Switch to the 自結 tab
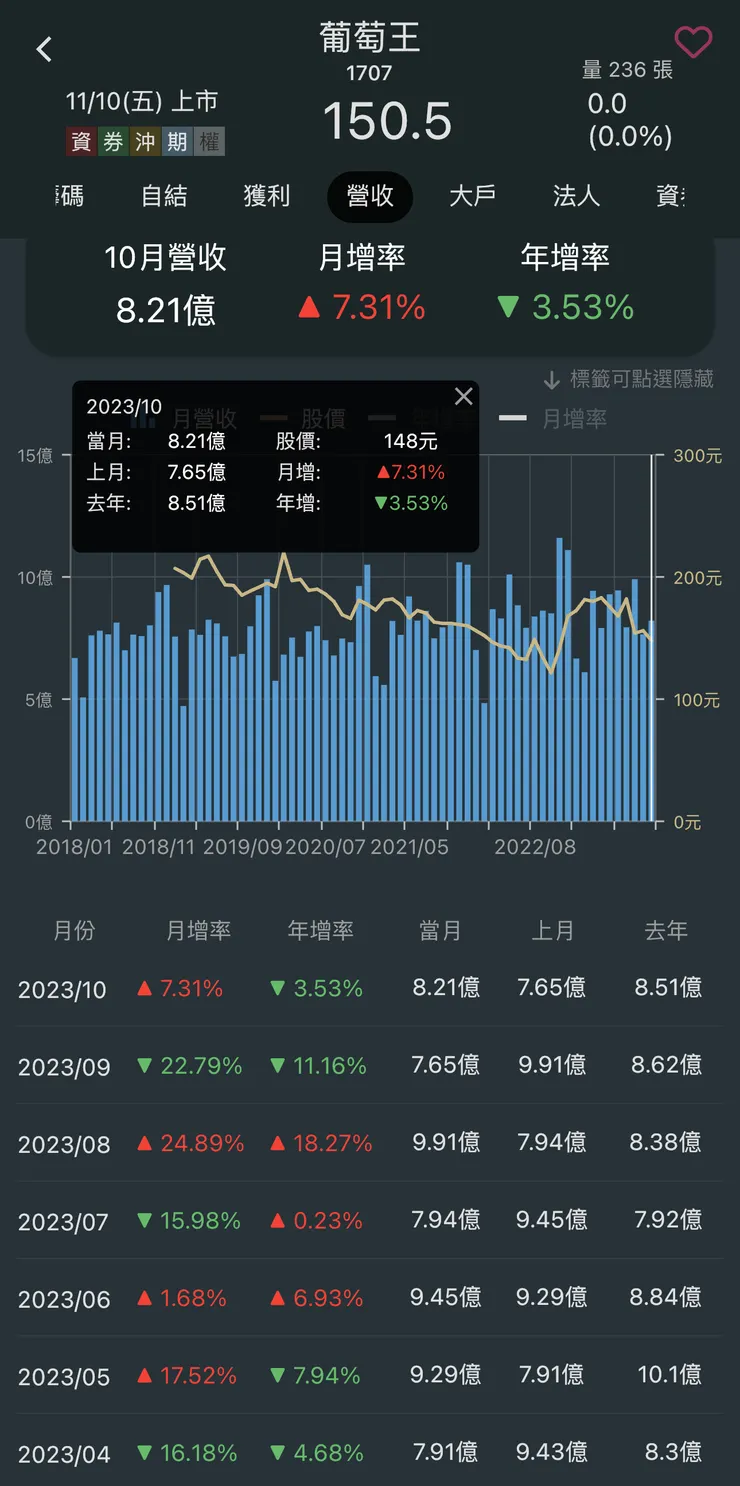The image size is (740, 1486). (x=164, y=197)
